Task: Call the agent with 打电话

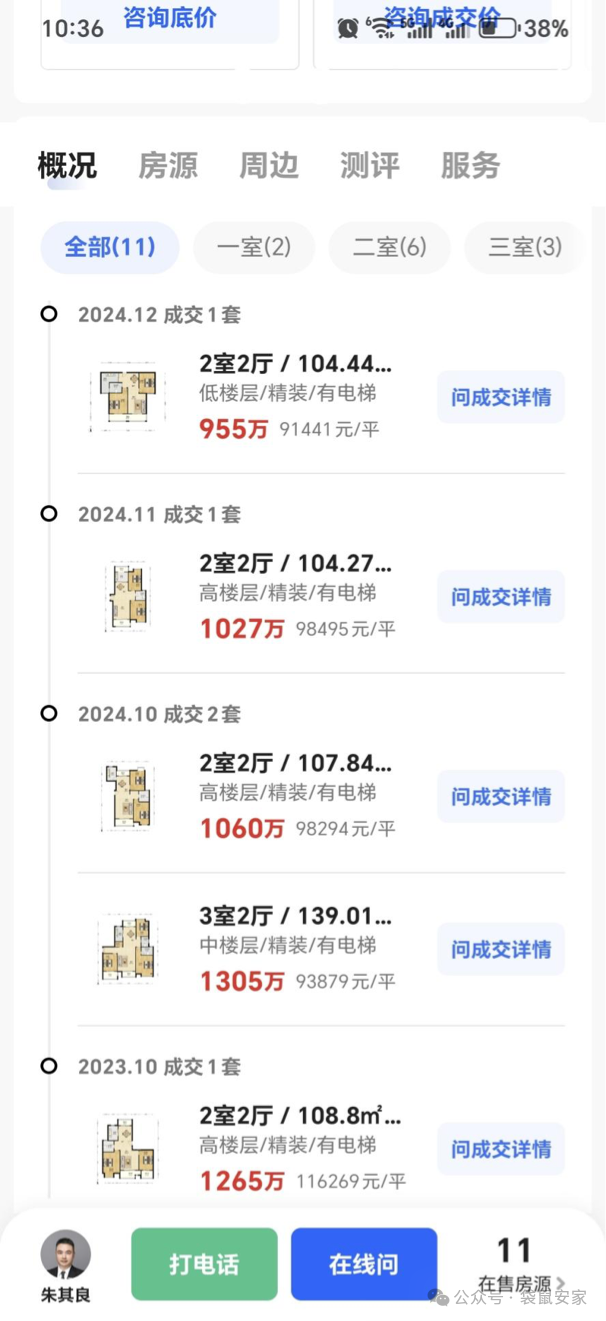Action: [x=204, y=1264]
